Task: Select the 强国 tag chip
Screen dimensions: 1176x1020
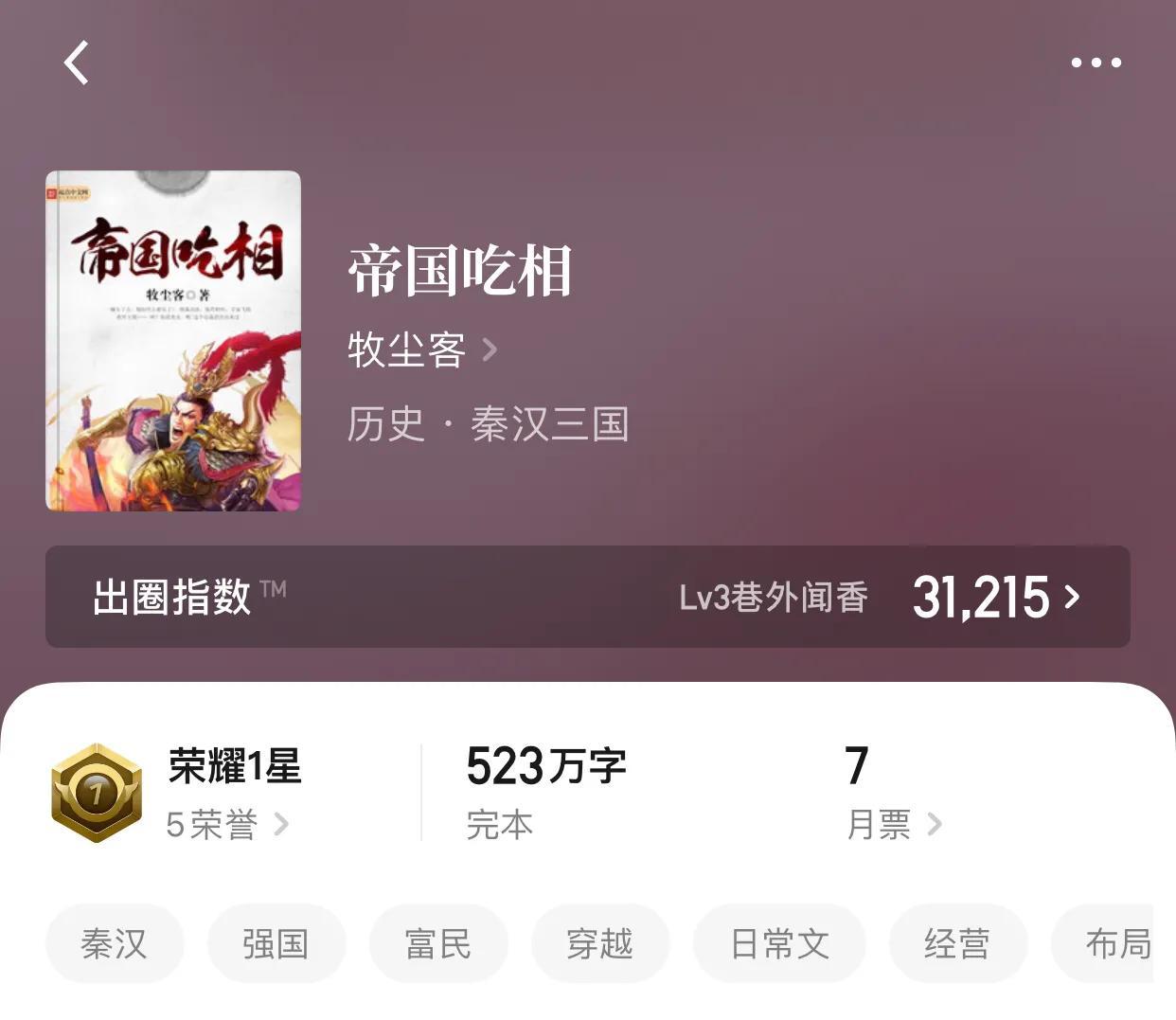Action: 276,943
